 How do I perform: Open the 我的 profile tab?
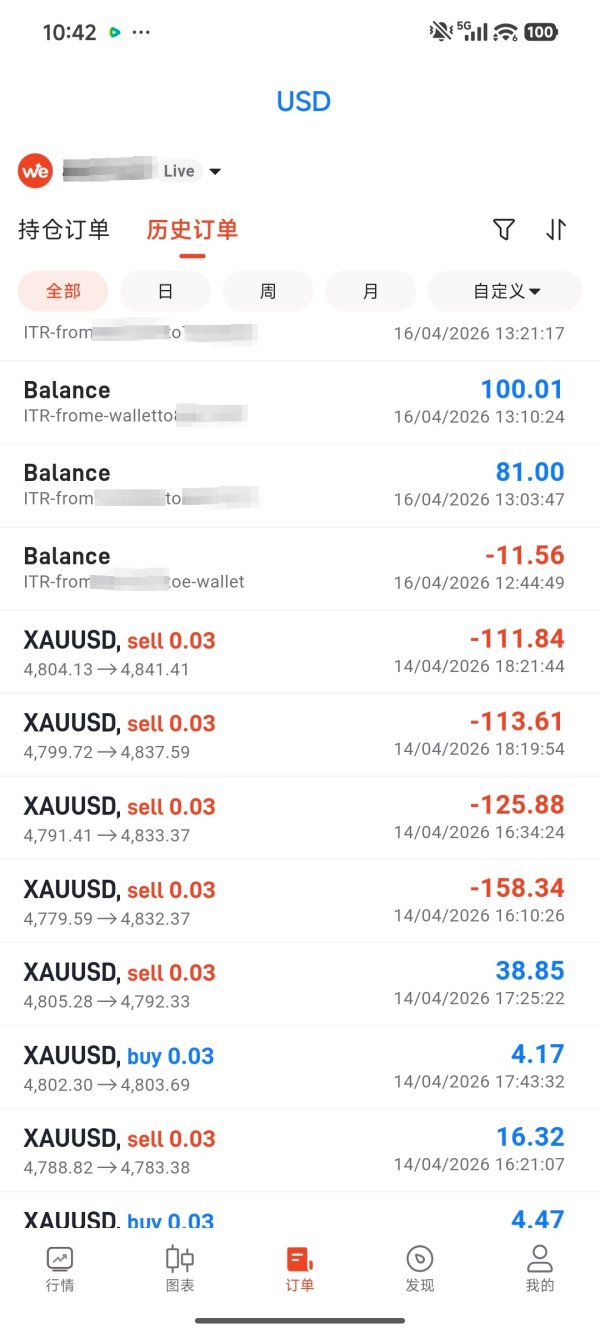point(540,1268)
